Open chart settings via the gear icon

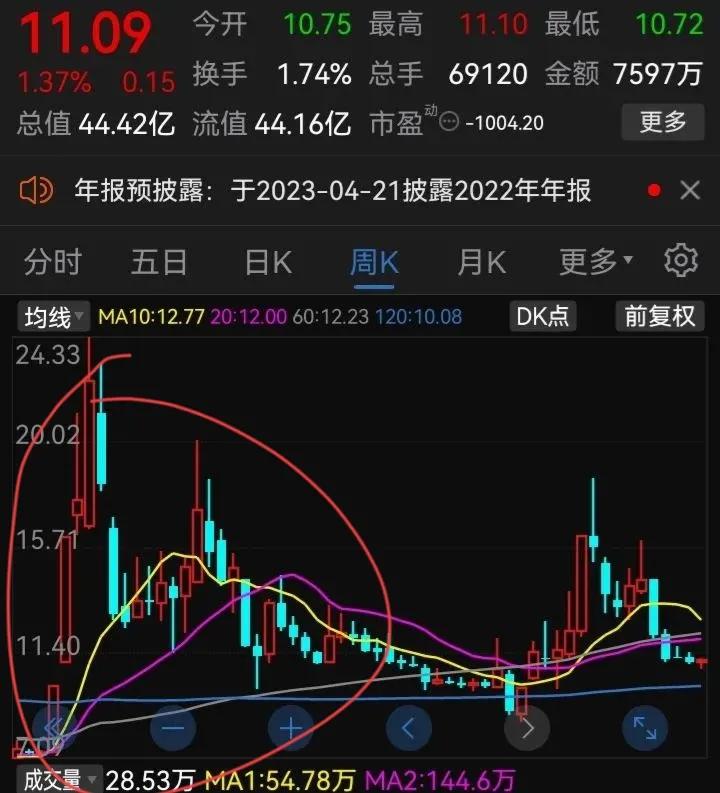680,260
